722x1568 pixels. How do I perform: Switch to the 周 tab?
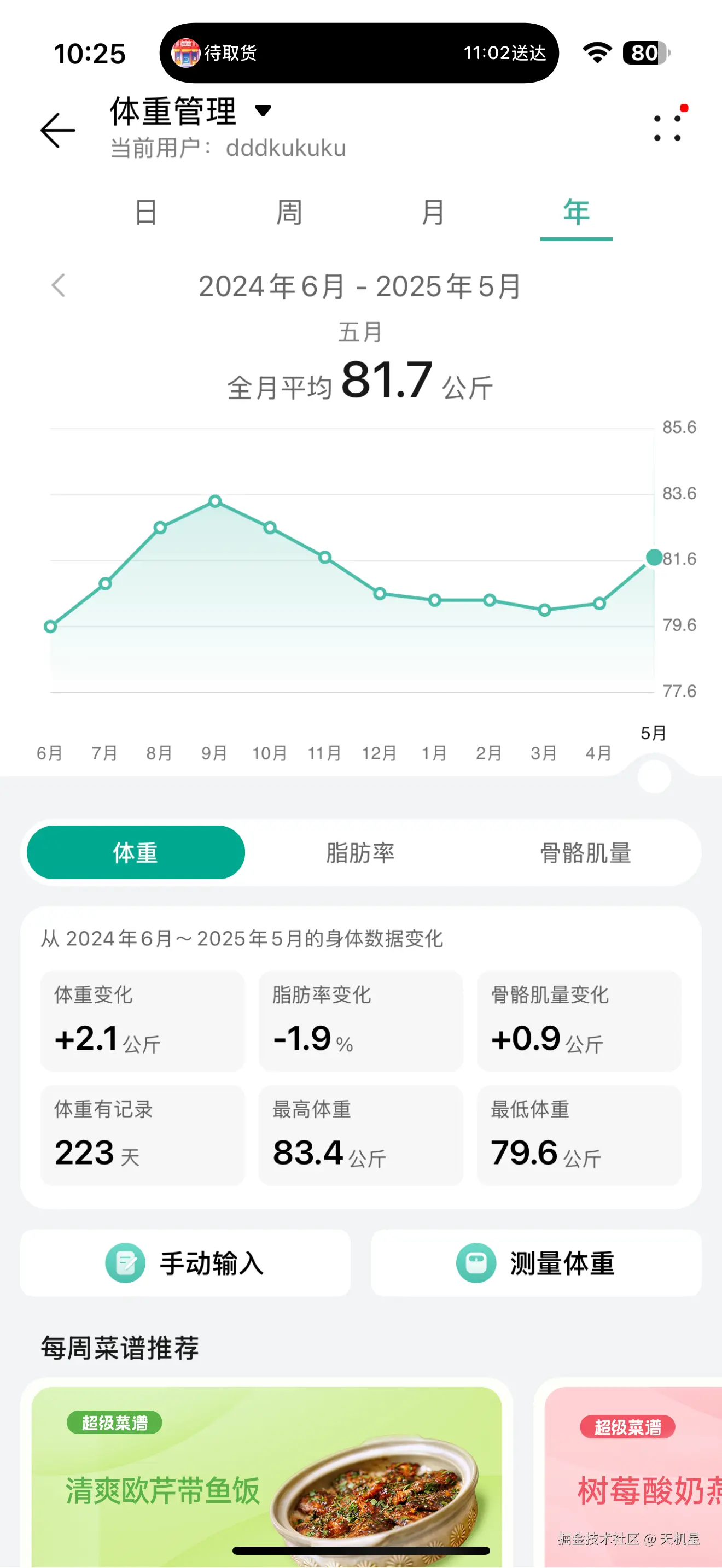tap(289, 213)
